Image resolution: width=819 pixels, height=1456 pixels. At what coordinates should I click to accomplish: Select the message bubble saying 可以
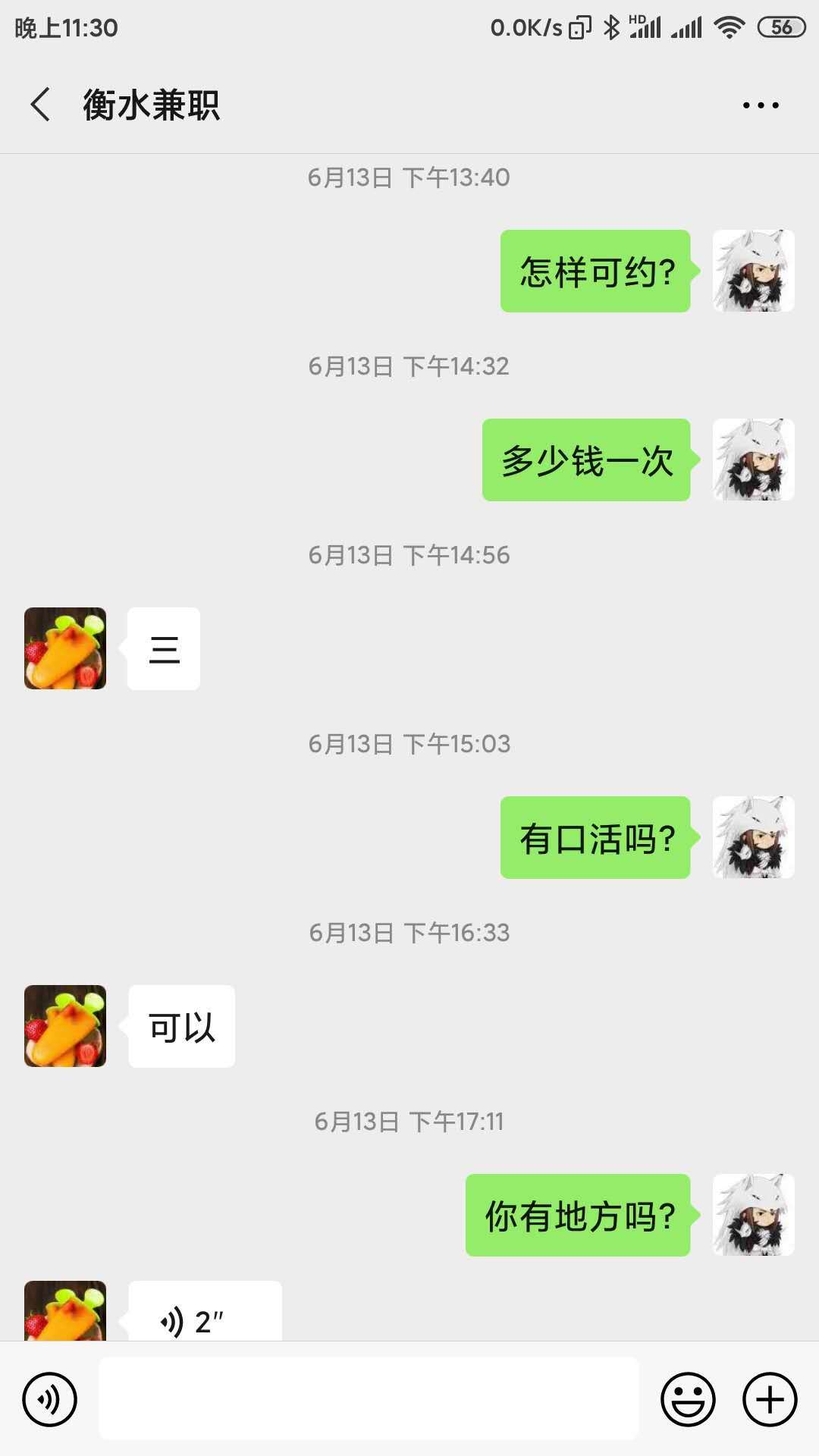(182, 1026)
